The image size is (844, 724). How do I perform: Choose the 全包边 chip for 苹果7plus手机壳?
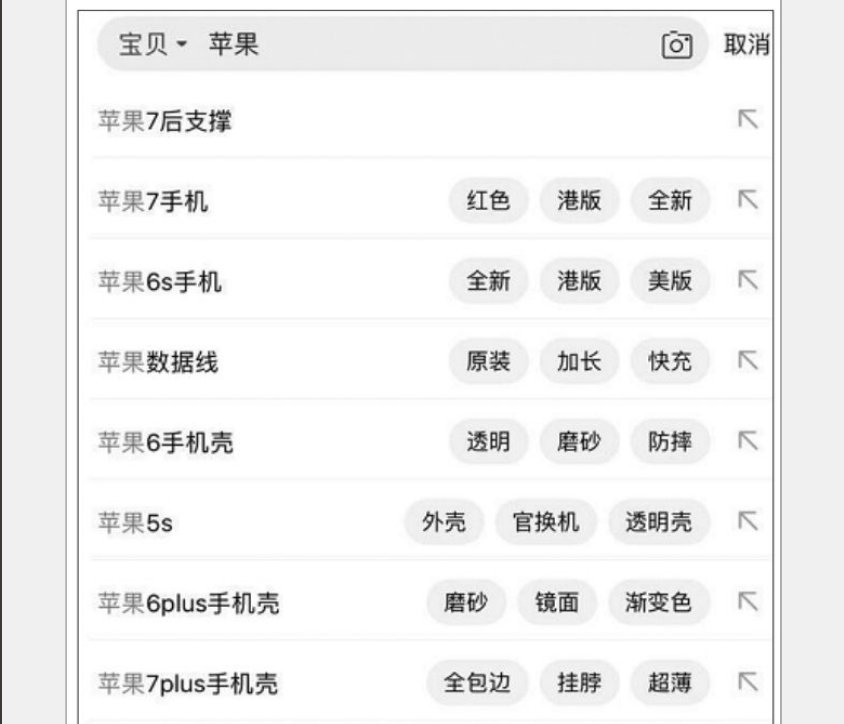pyautogui.click(x=476, y=683)
